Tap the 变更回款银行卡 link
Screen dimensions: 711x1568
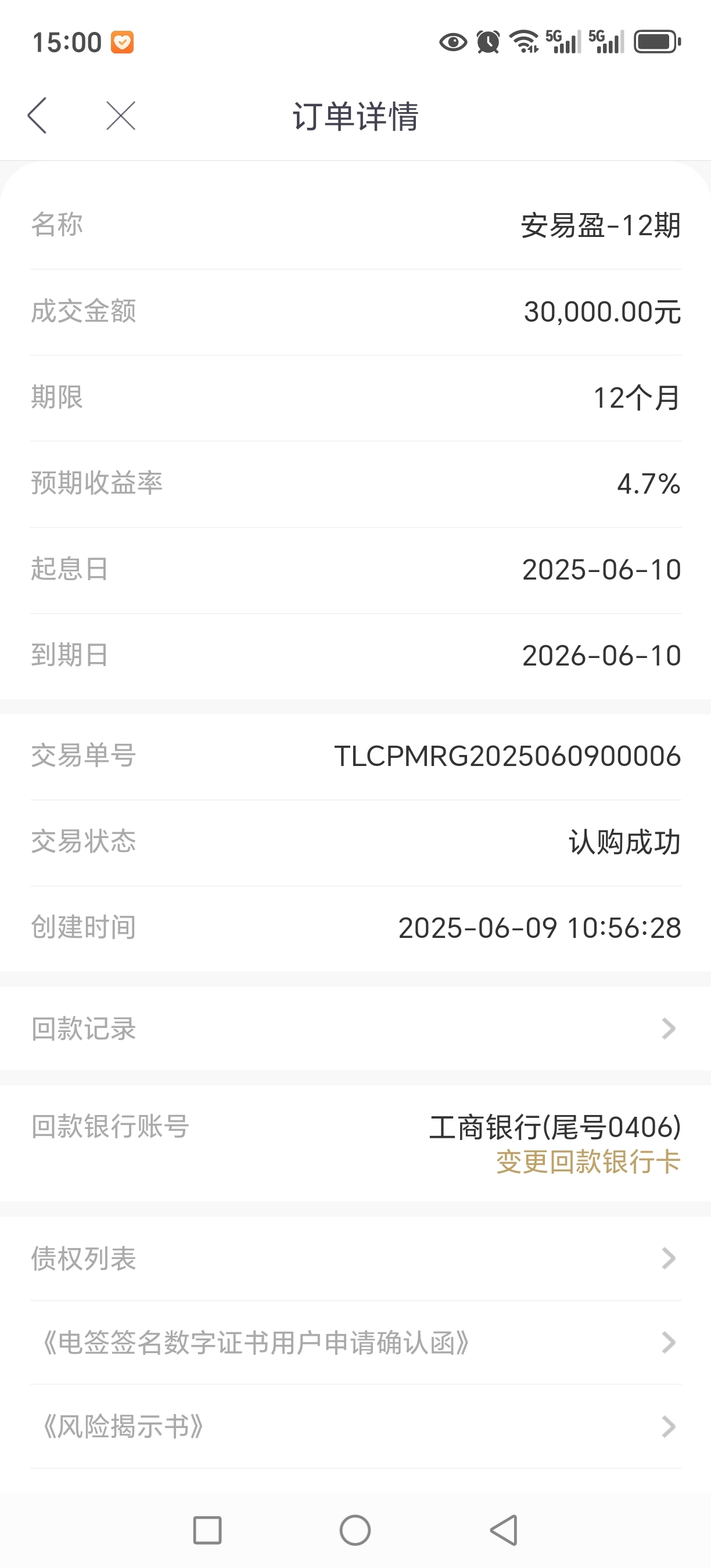click(x=588, y=1162)
